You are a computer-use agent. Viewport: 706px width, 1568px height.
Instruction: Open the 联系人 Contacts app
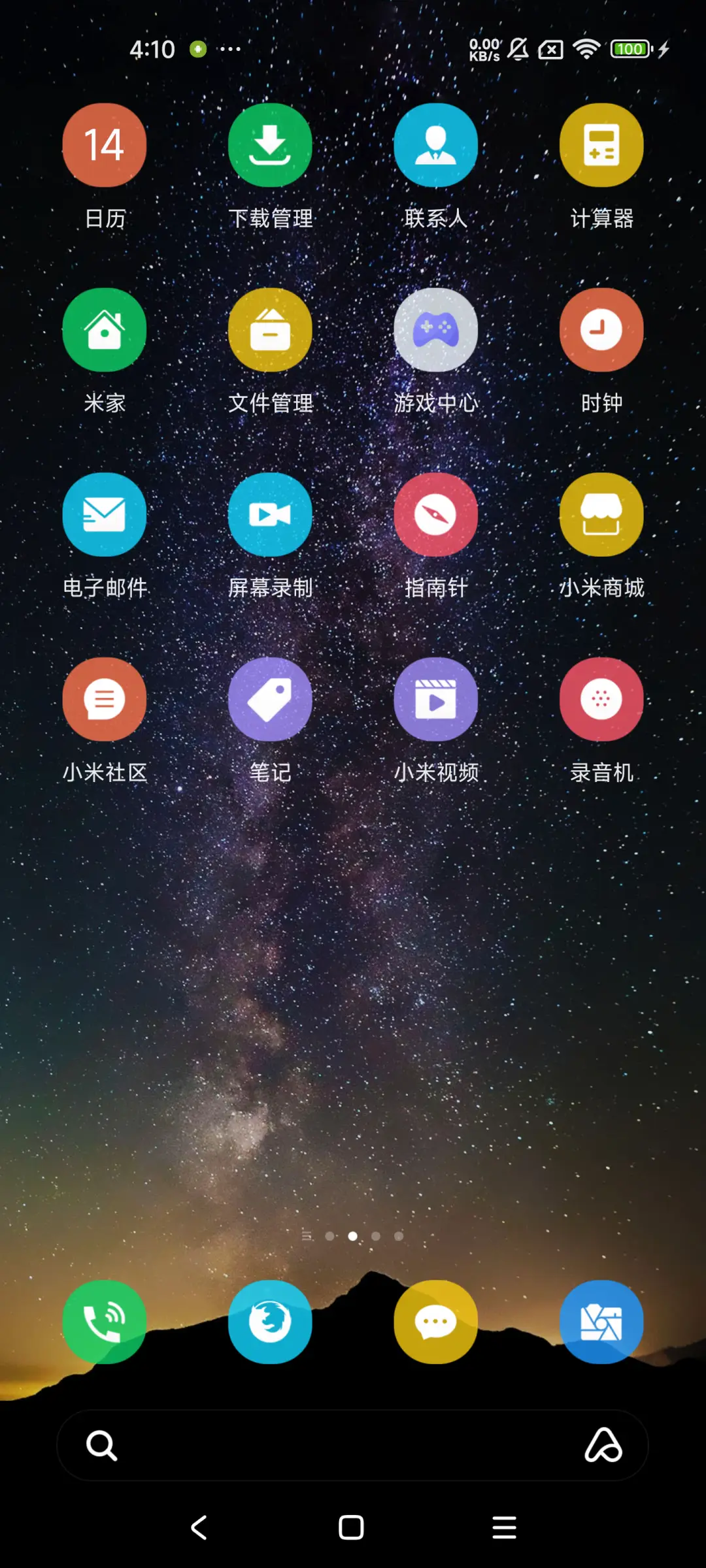(x=436, y=144)
